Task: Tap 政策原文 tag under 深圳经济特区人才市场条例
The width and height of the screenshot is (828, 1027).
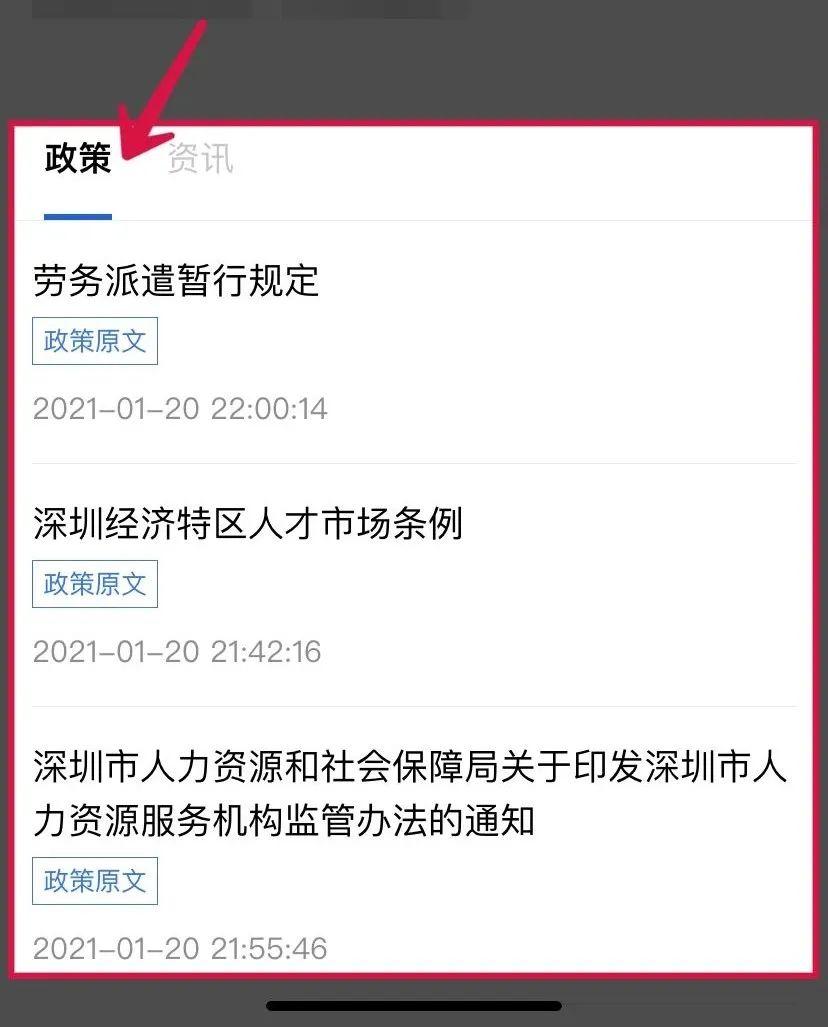Action: point(95,584)
